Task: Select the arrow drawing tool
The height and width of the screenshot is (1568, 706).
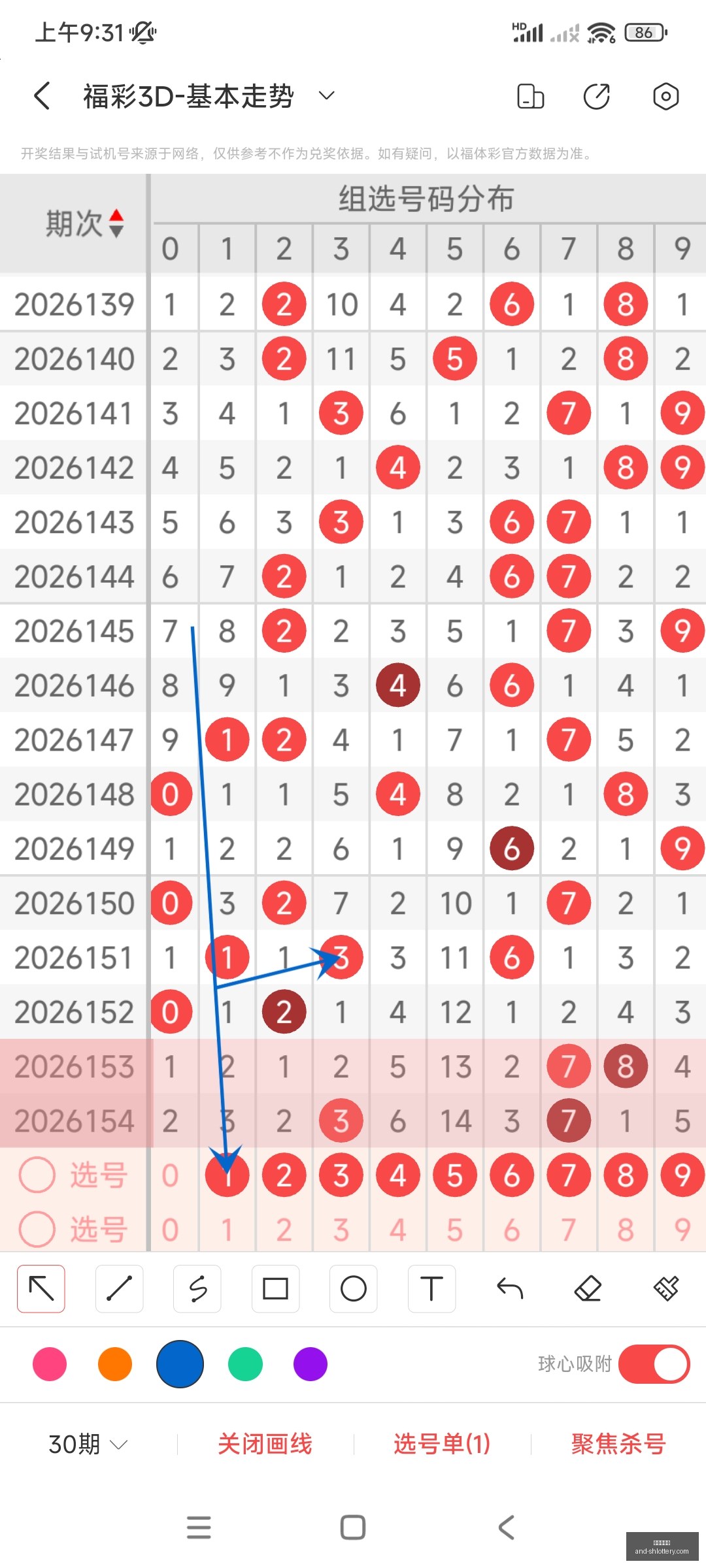Action: [x=41, y=1288]
